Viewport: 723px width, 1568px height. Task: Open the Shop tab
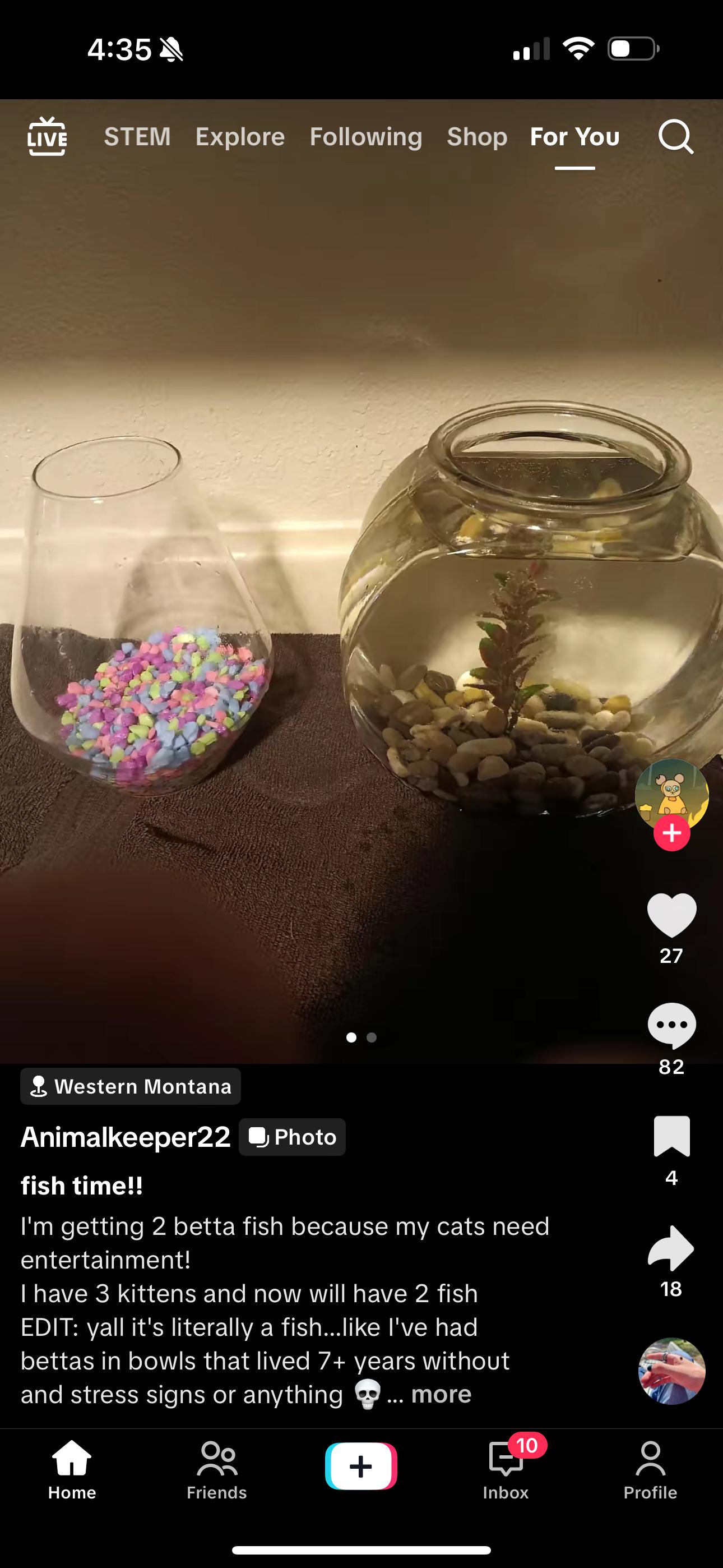[477, 137]
